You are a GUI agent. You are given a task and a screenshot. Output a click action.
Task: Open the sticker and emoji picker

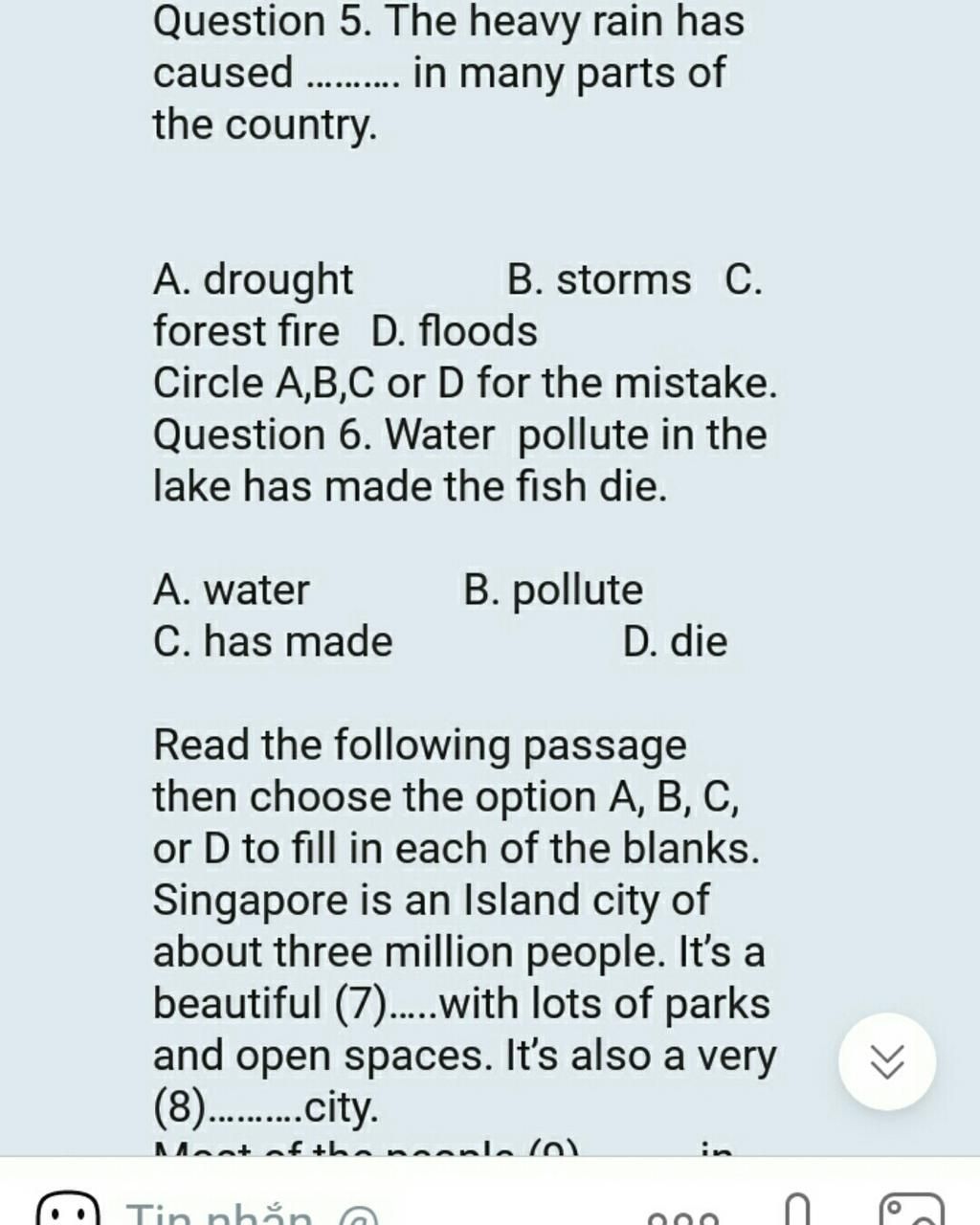[67, 1214]
